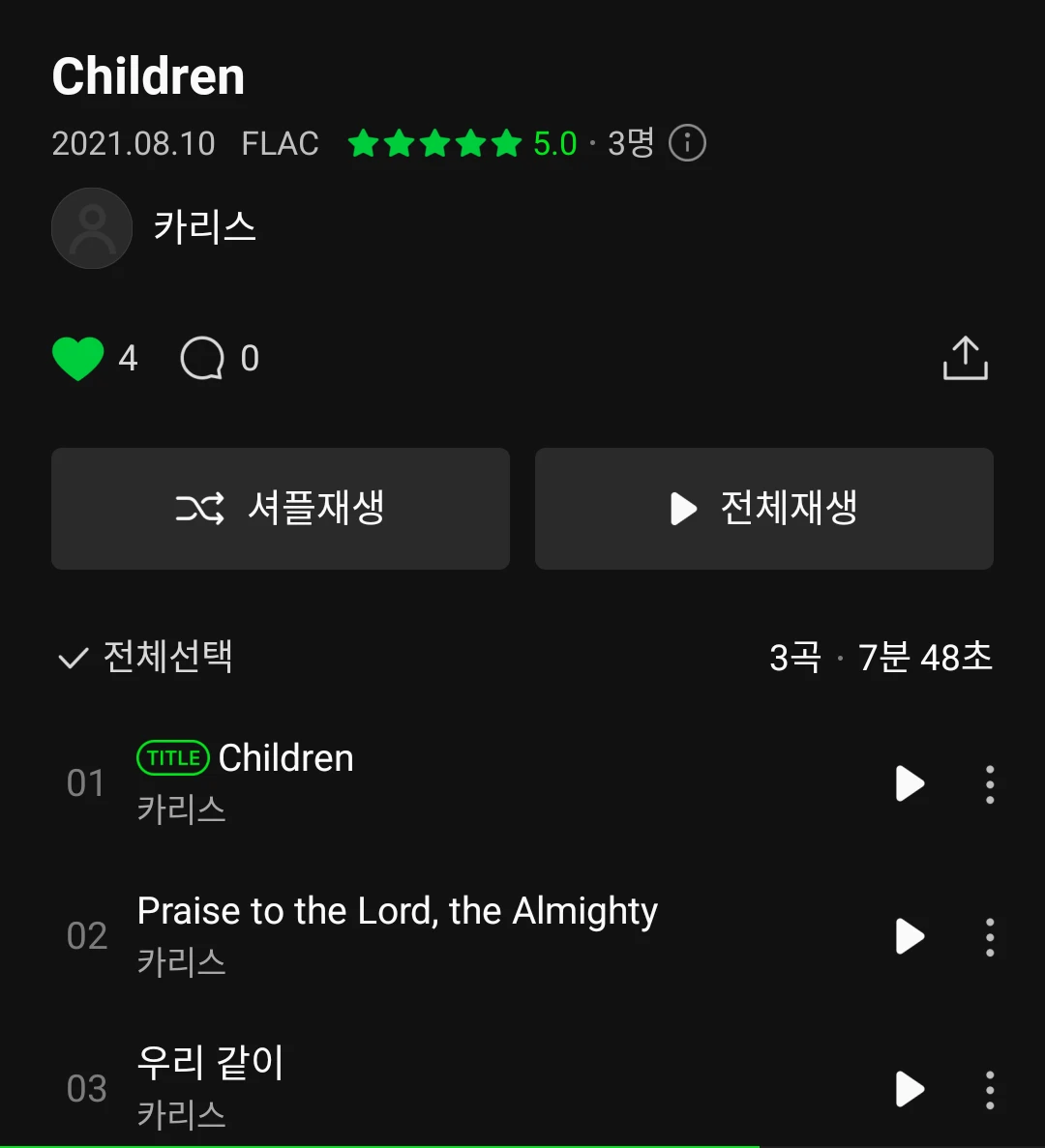The image size is (1045, 1148).
Task: Tap the info icon next to rating
Action: tap(686, 142)
